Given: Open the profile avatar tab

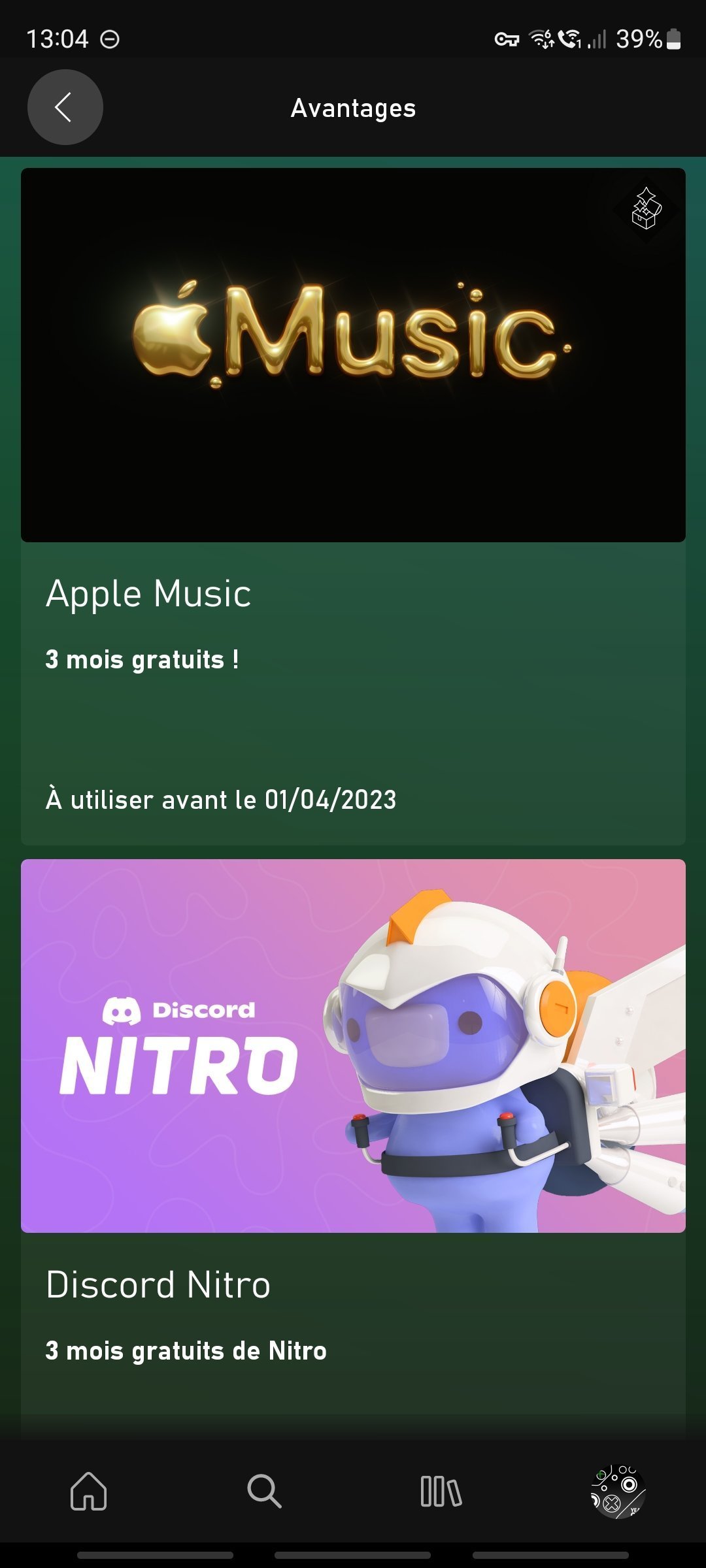Looking at the screenshot, I should coord(618,1491).
